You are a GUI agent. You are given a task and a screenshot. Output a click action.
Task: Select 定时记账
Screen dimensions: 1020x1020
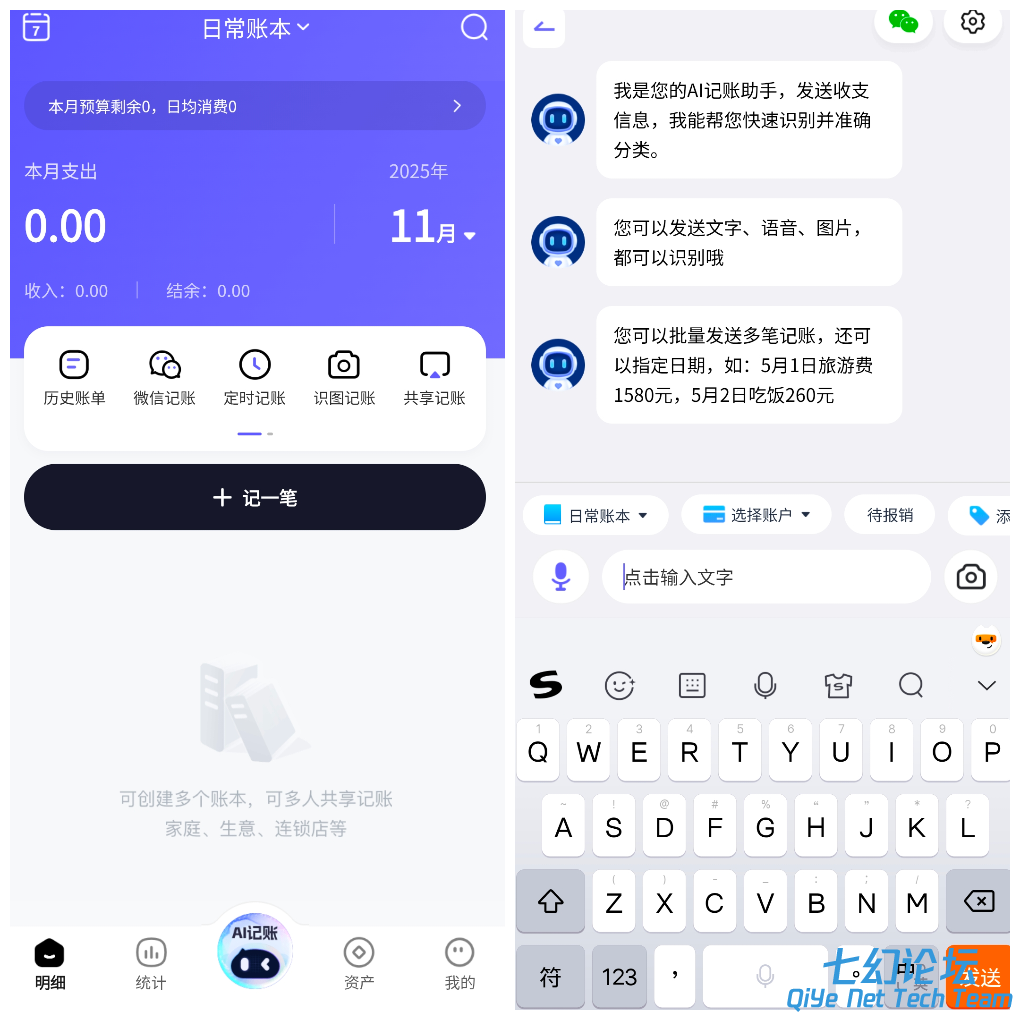pyautogui.click(x=254, y=378)
